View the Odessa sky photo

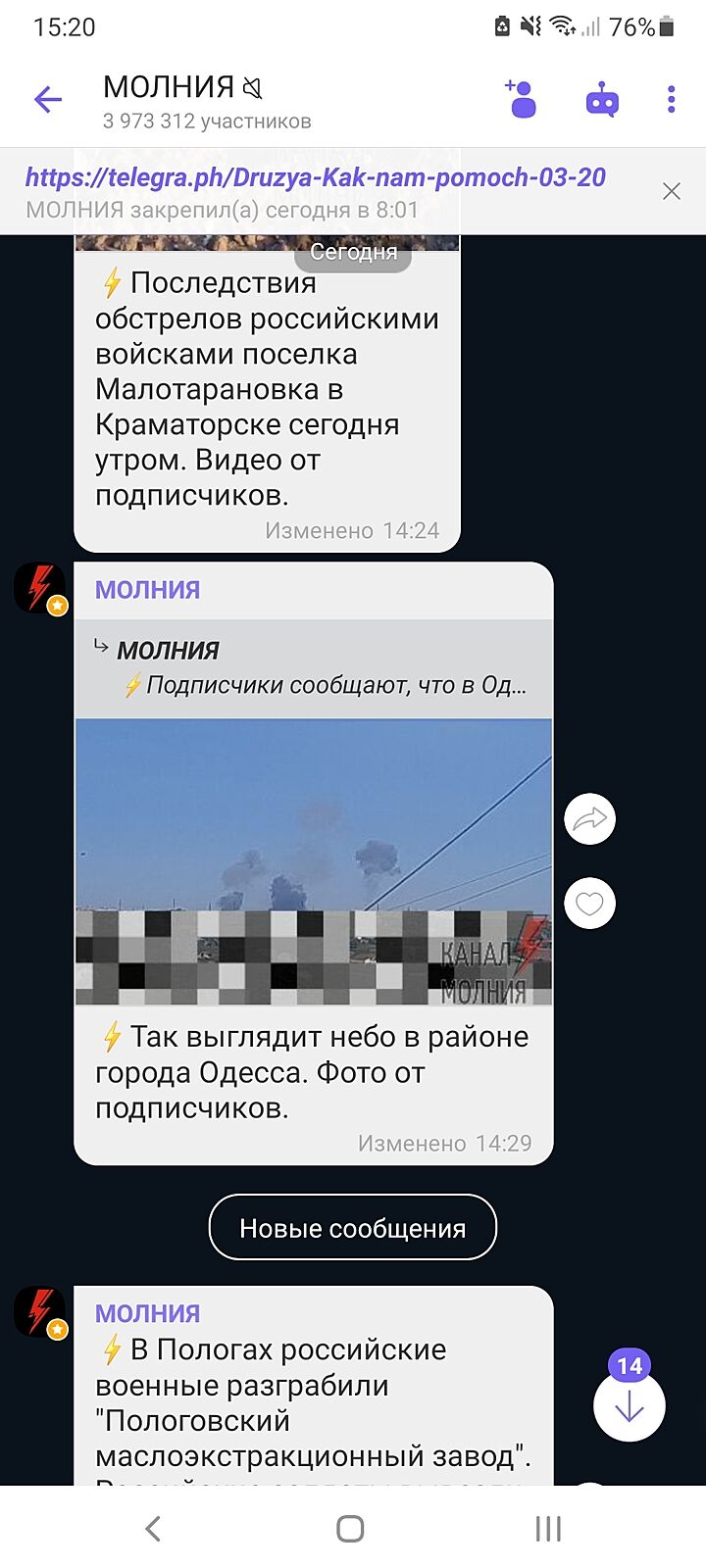pos(314,861)
